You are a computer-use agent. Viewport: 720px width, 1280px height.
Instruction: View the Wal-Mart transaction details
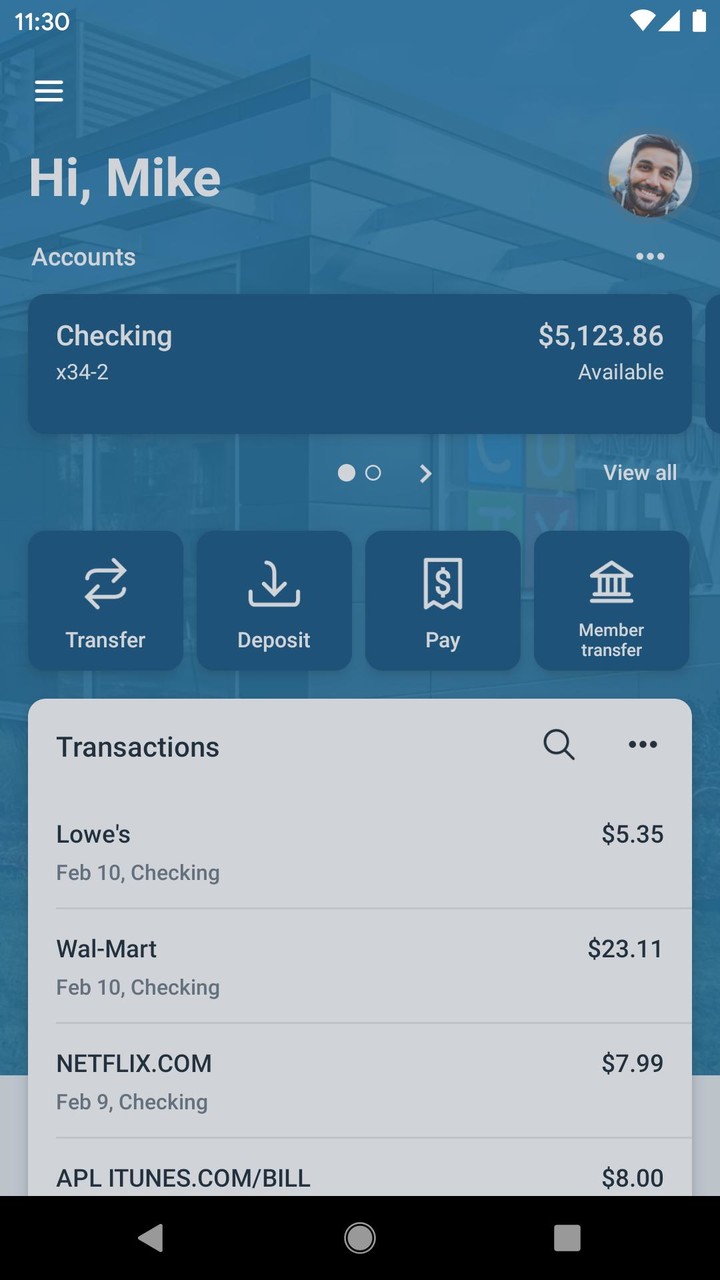[x=360, y=966]
